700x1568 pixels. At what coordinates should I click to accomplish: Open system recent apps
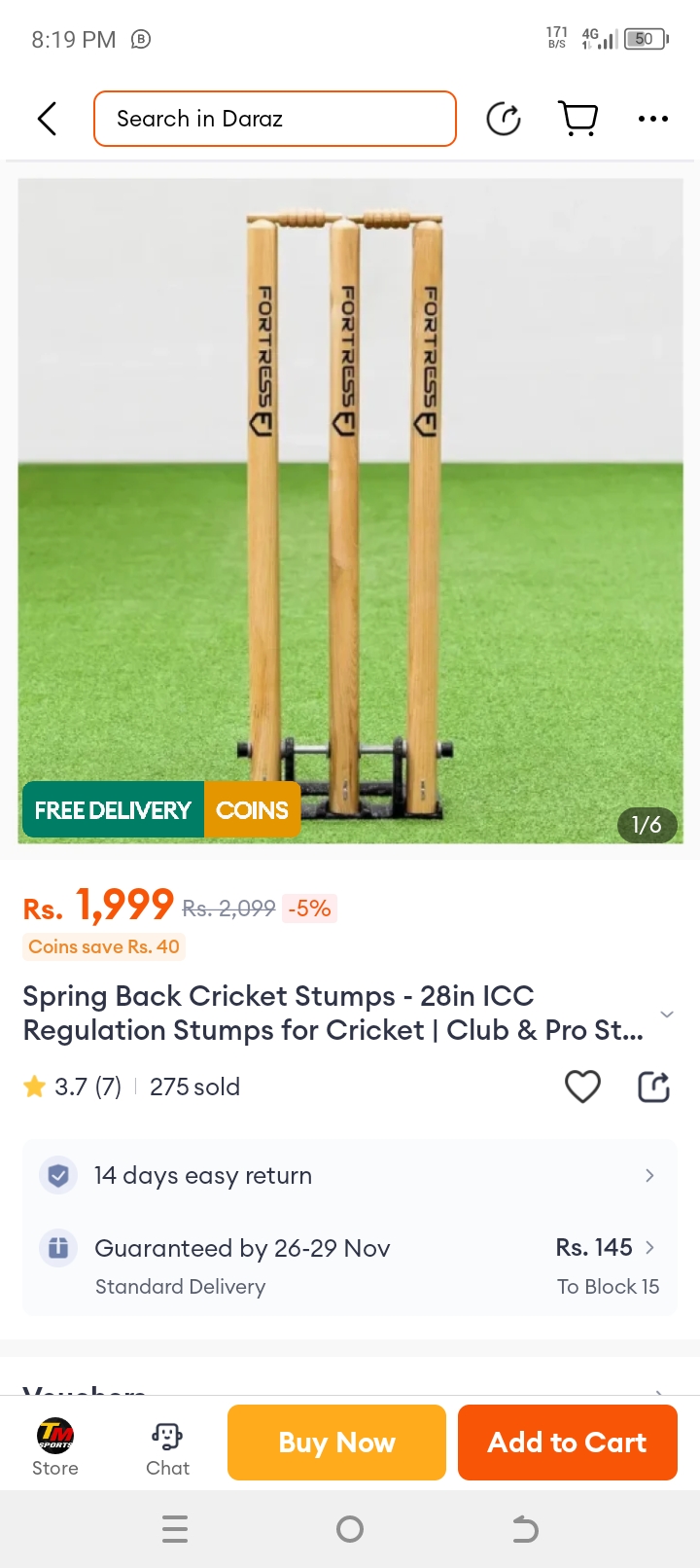tap(175, 1529)
